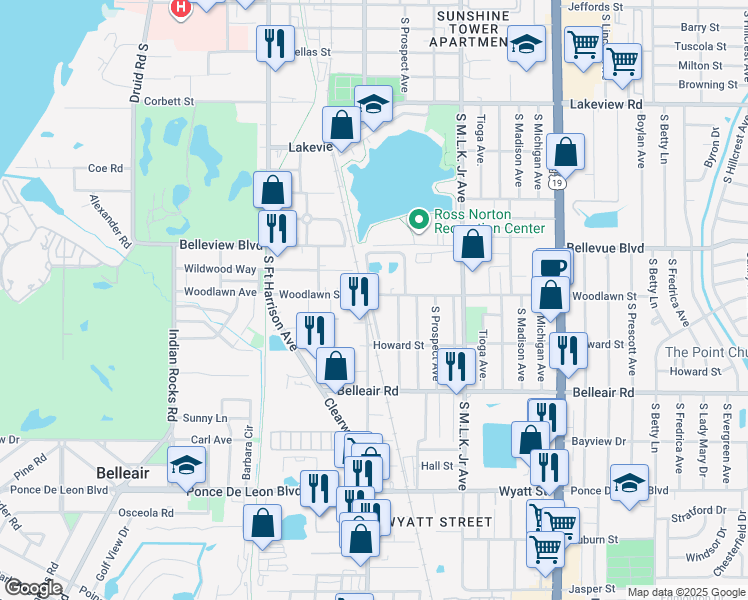Select the school marker in Belleair
748x600 pixels.
click(187, 466)
